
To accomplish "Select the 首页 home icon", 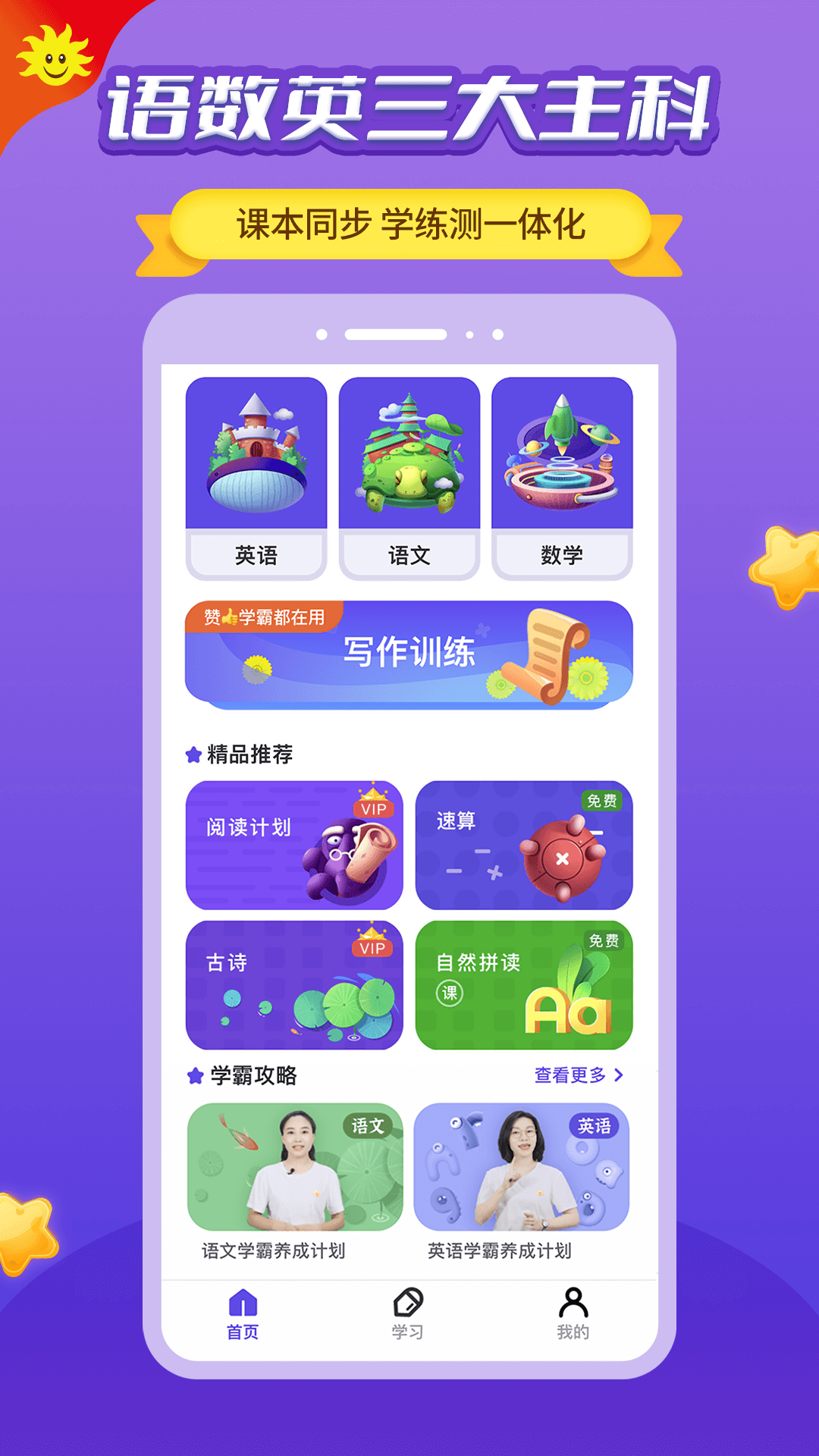I will click(242, 1298).
